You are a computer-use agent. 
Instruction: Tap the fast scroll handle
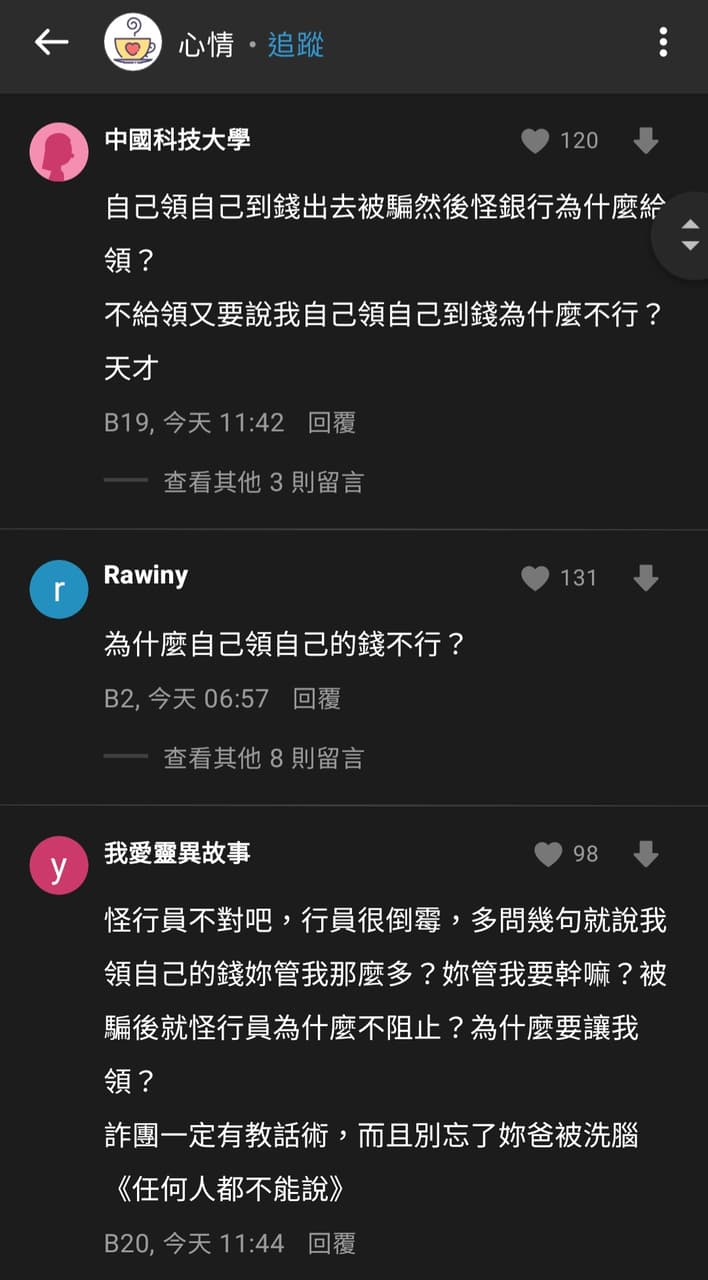[689, 234]
